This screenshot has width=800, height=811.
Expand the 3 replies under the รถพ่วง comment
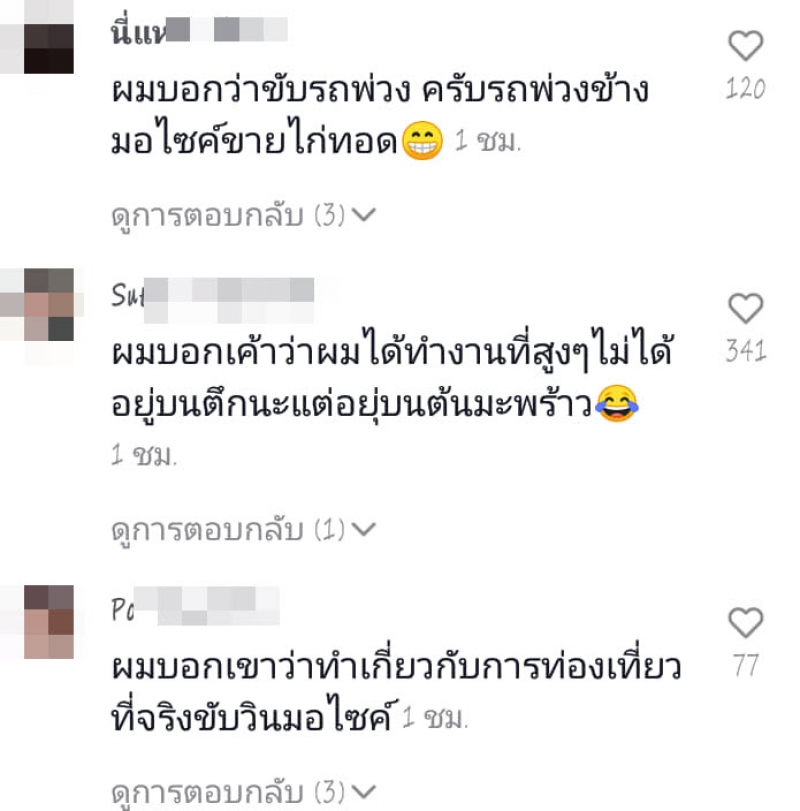(x=243, y=214)
